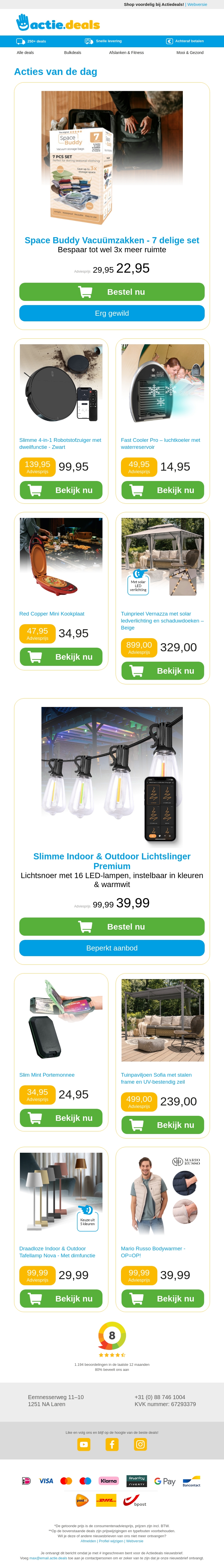The image size is (224, 1568).
Task: Tap the Beperkt aanbod button
Action: pos(112,948)
